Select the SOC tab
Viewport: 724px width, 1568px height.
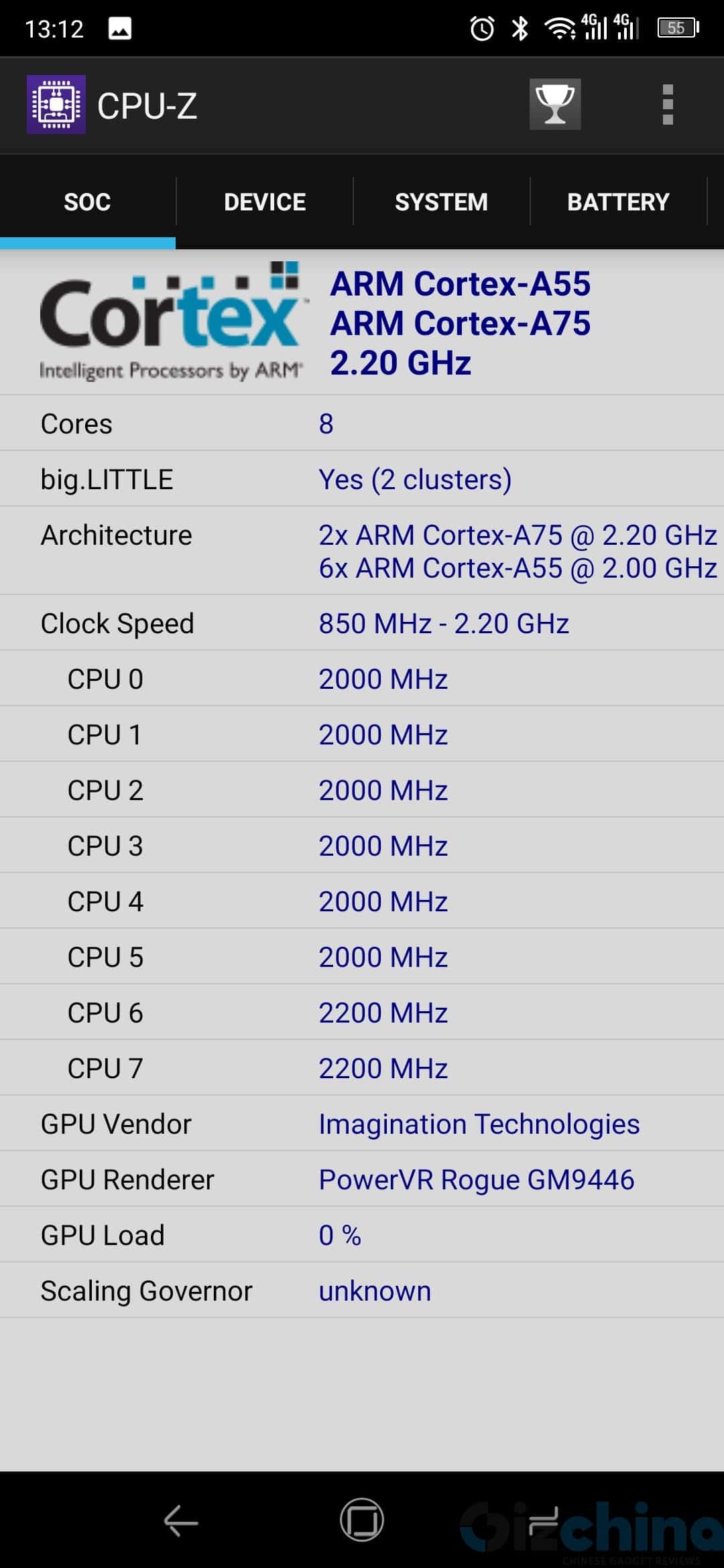(x=88, y=202)
